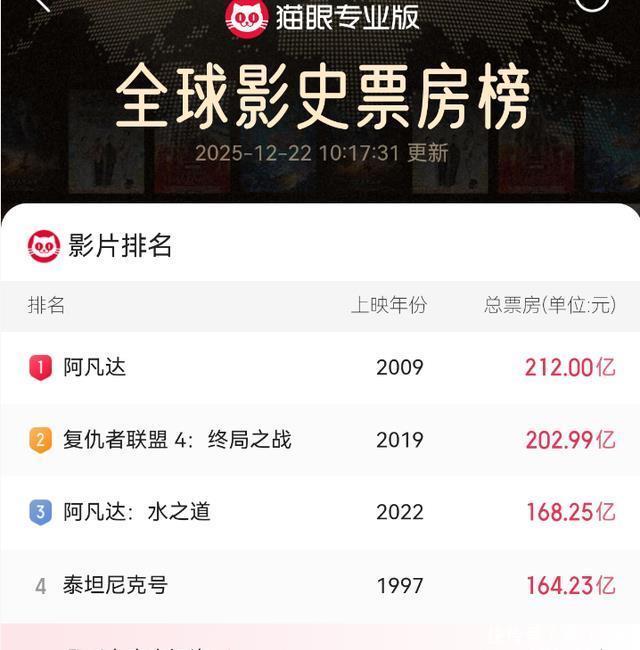Go back with the top-left arrow
Image resolution: width=640 pixels, height=650 pixels.
42,5
